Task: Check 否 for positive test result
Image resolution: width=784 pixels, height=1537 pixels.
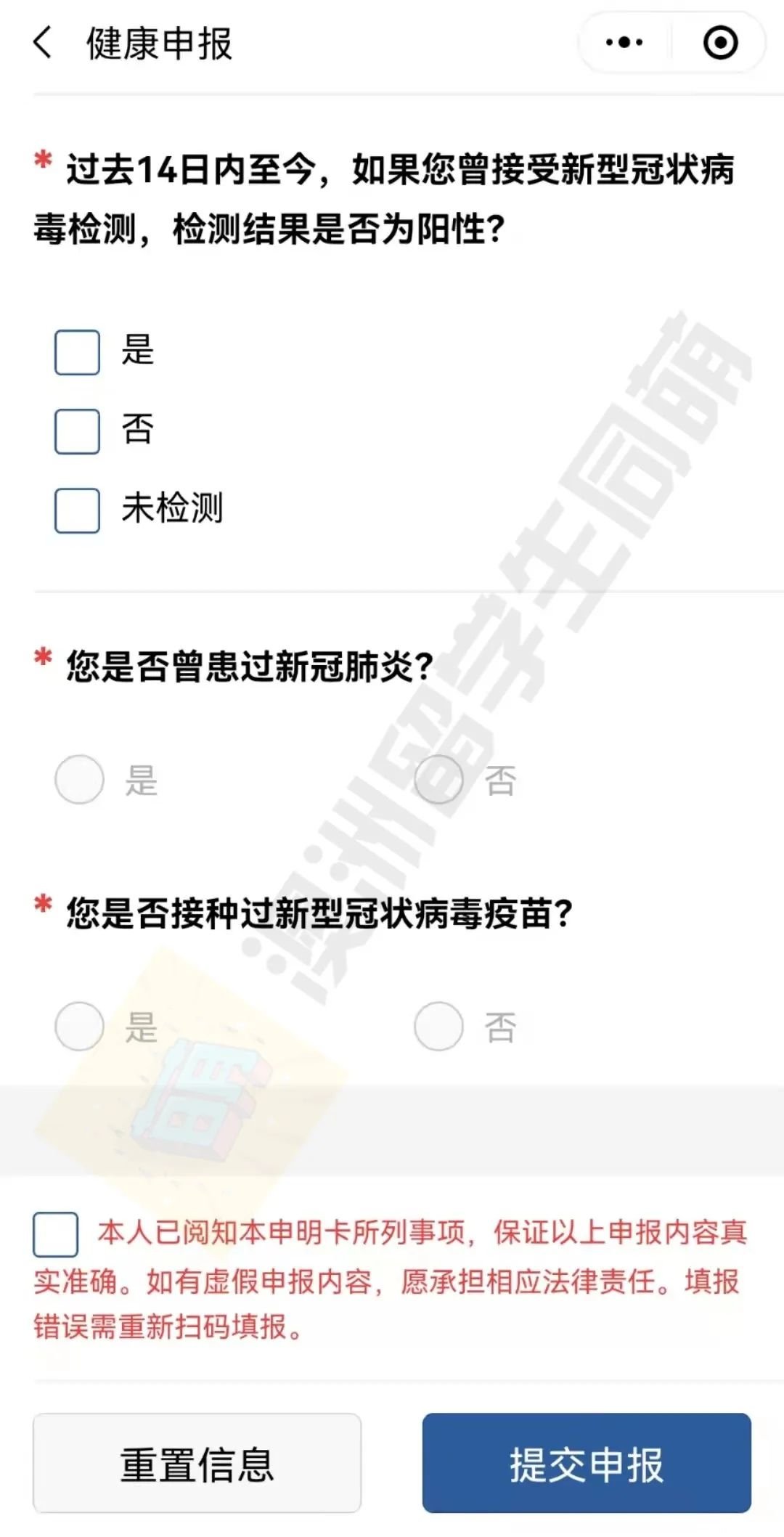Action: click(77, 431)
